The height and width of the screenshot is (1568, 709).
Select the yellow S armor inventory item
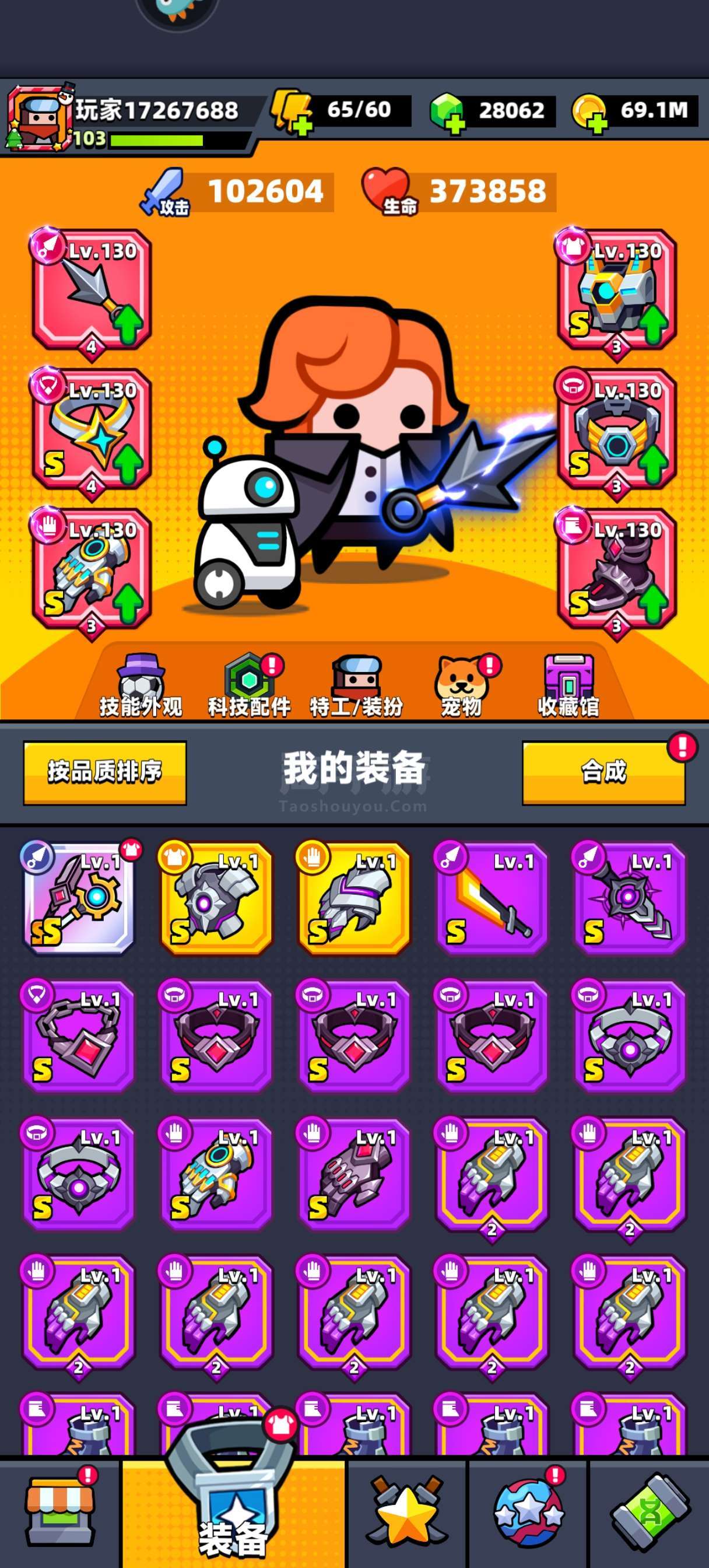[x=217, y=898]
